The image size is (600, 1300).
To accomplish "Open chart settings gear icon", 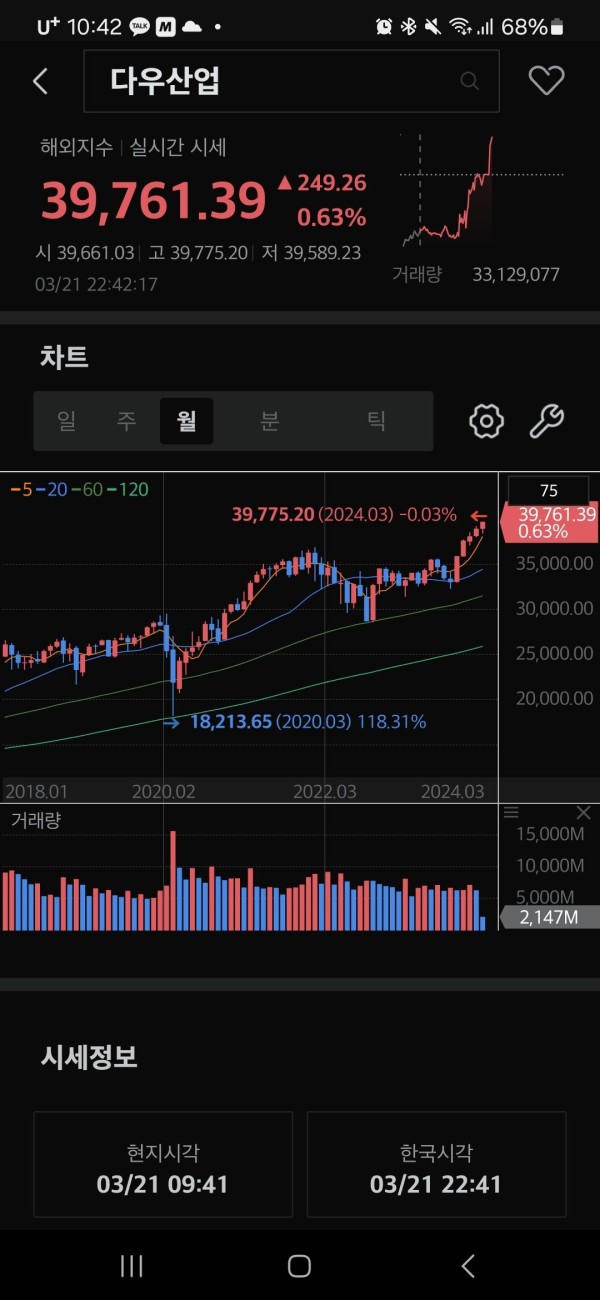I will coord(486,422).
